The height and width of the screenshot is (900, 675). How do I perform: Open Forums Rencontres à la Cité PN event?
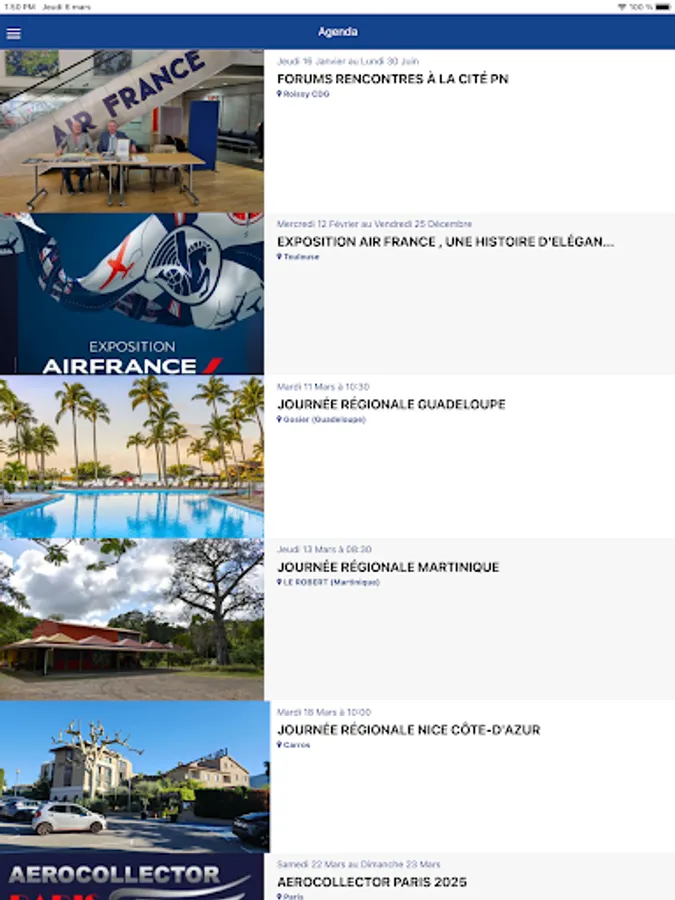click(x=338, y=131)
